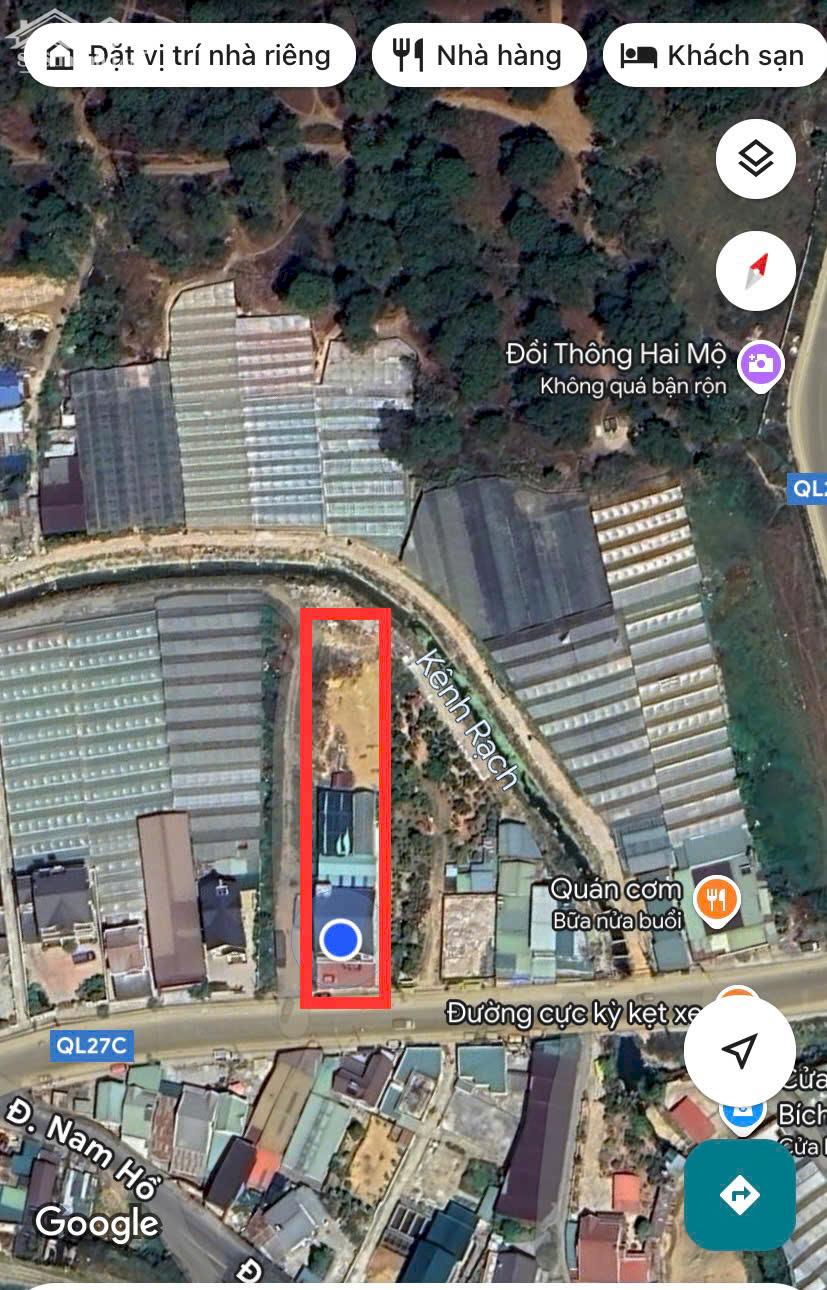Tap the 'Đặt vị trí nhà riêng' chip
This screenshot has width=827, height=1290.
coord(190,55)
